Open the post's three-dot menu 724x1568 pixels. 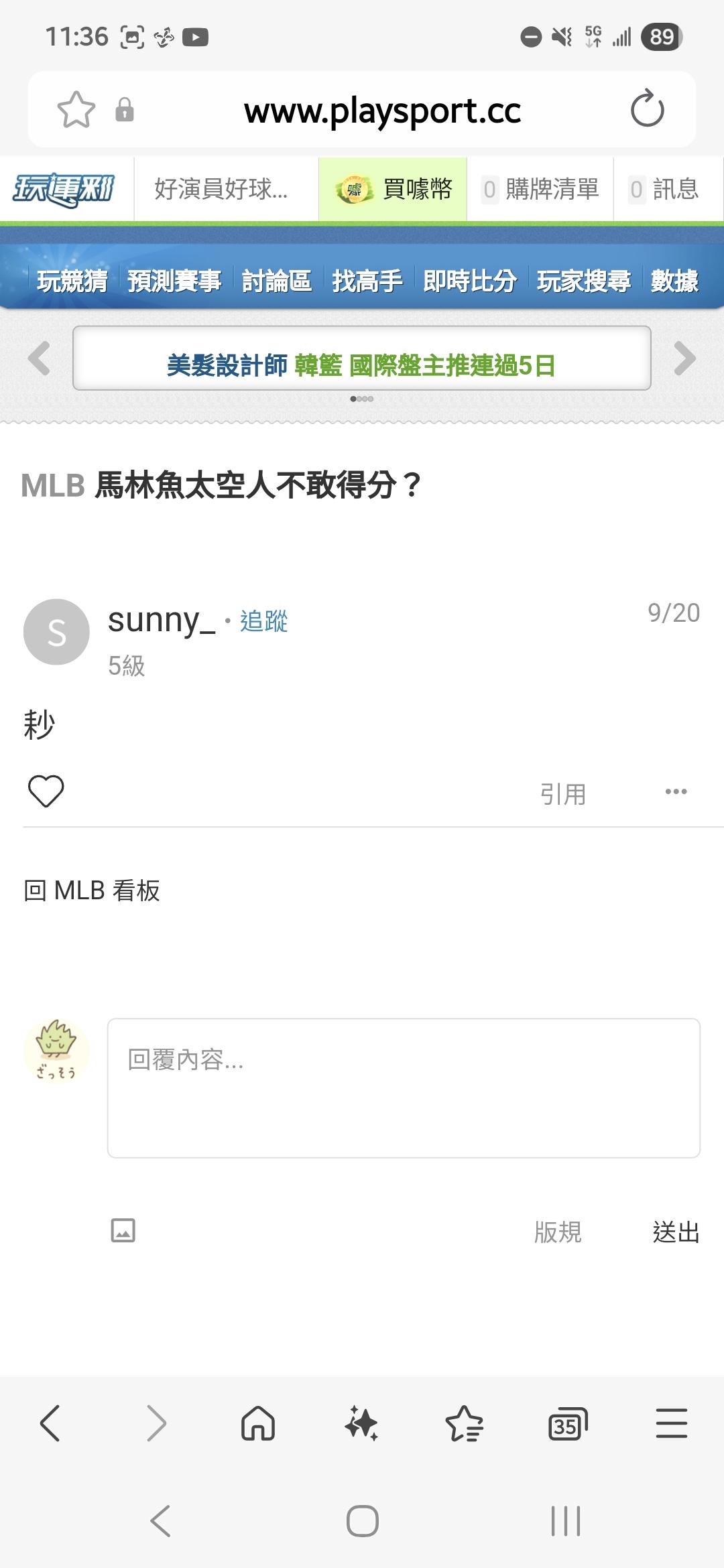pyautogui.click(x=676, y=792)
